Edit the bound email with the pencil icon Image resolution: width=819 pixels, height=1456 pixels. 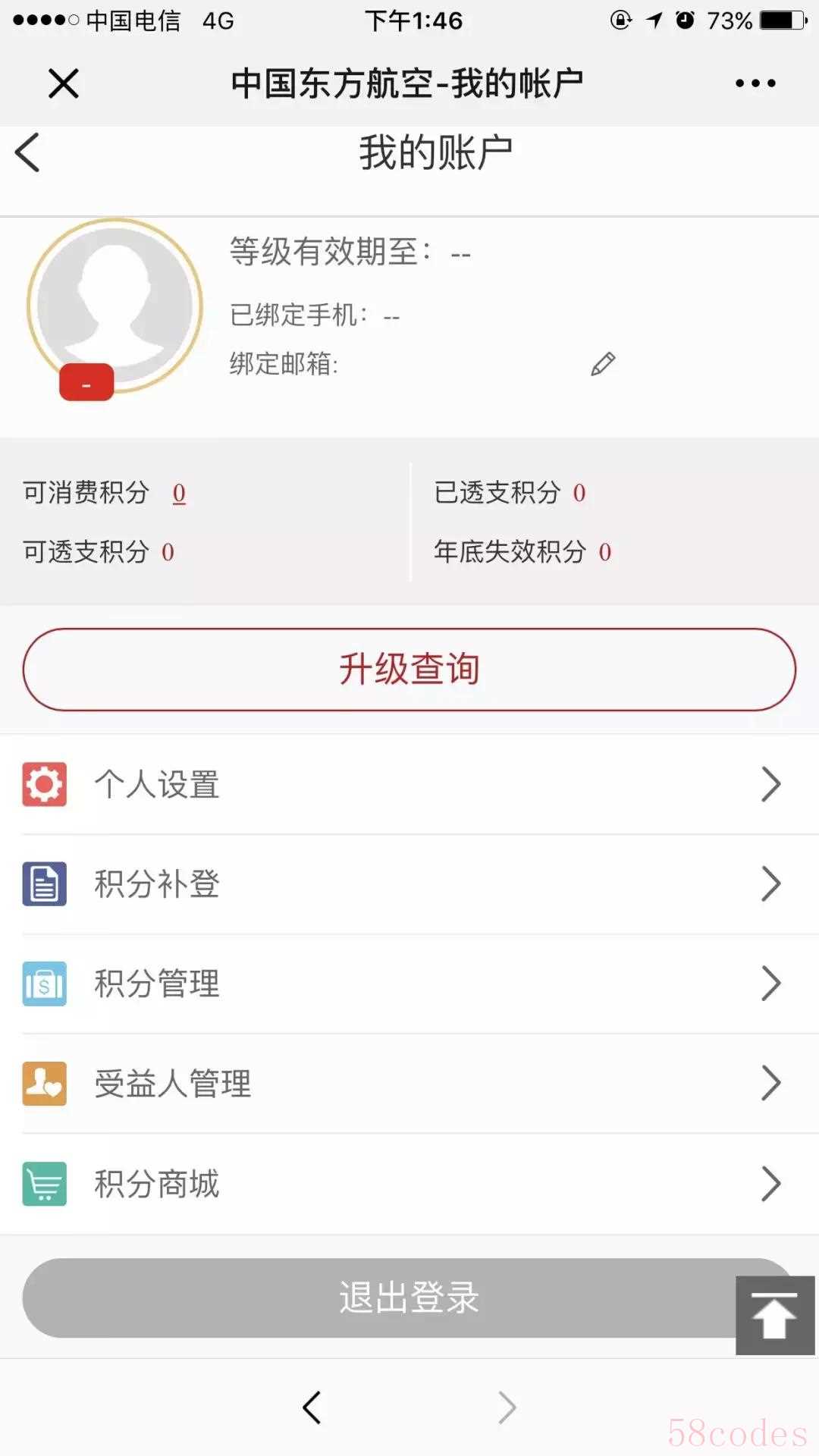click(603, 365)
